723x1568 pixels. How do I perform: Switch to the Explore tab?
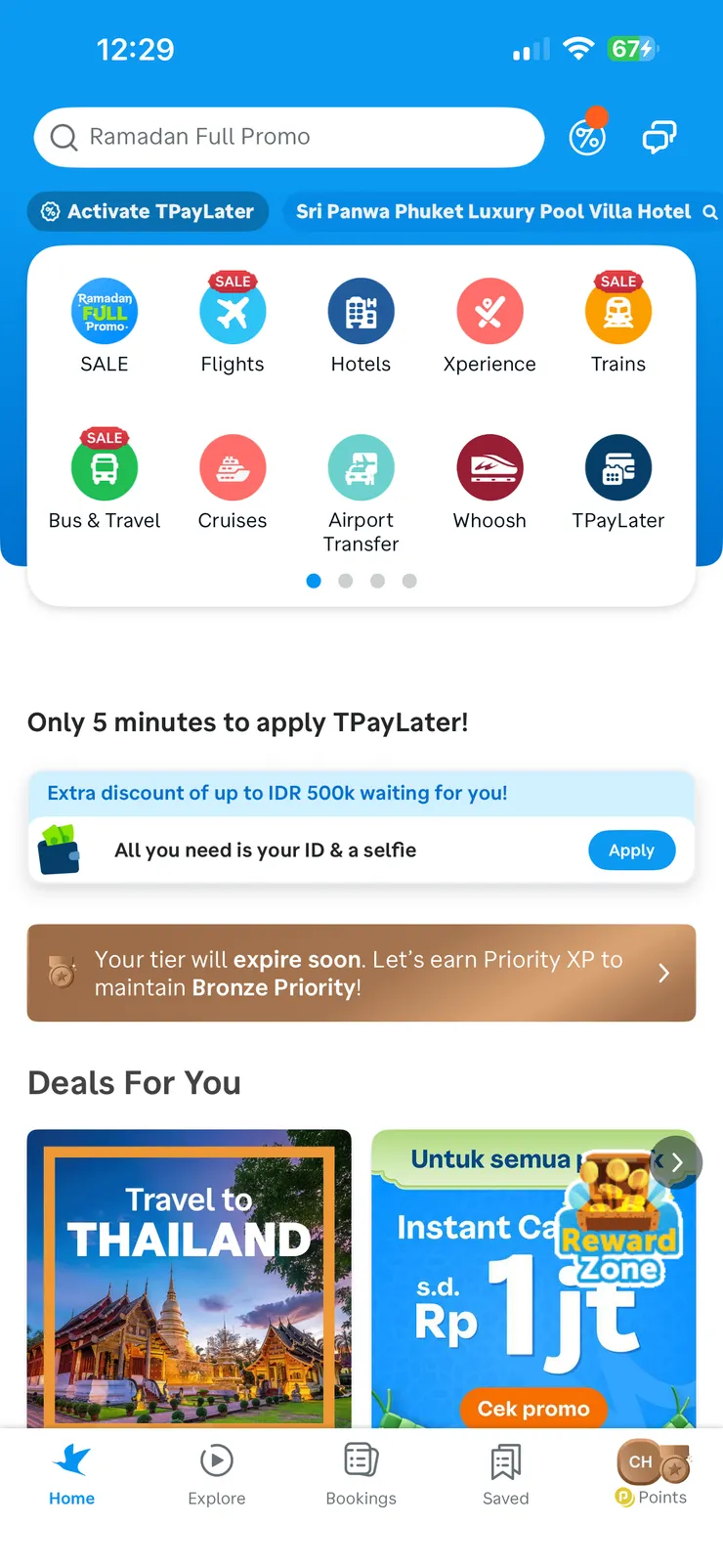pos(217,1474)
